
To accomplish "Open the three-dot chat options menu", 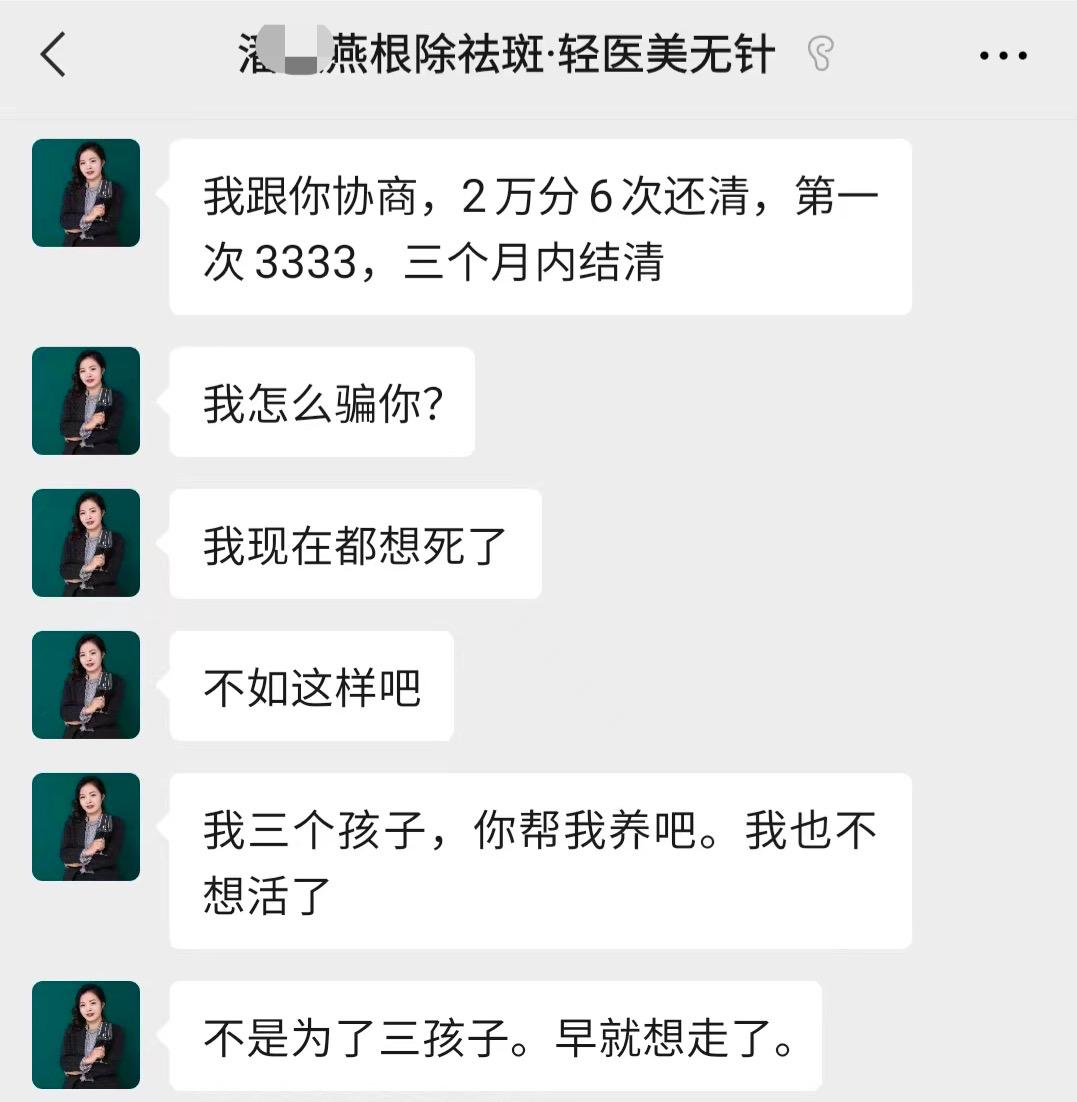I will click(x=1001, y=56).
